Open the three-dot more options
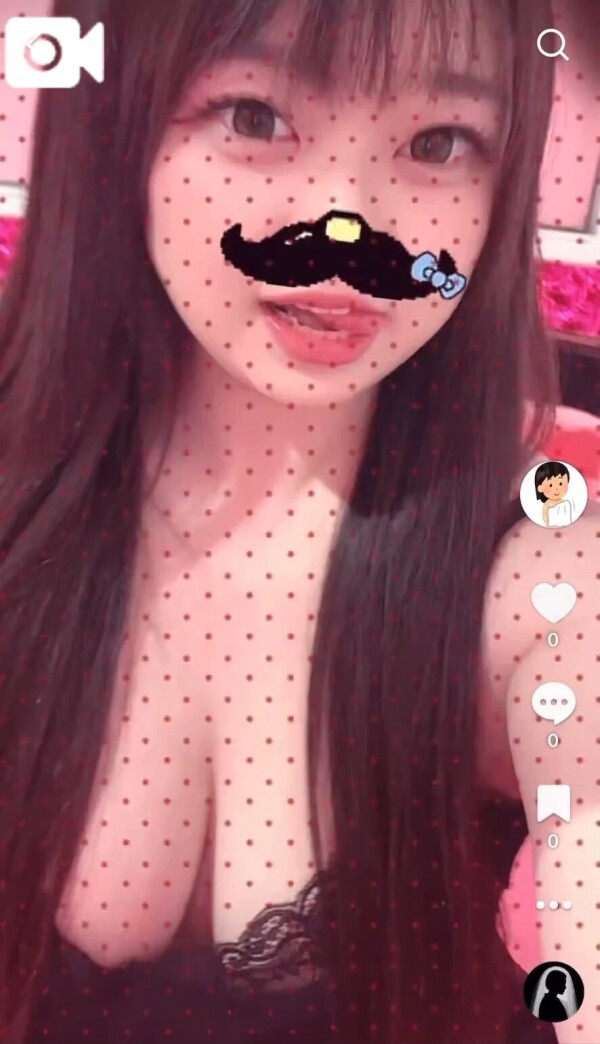The width and height of the screenshot is (600, 1044). click(x=553, y=905)
